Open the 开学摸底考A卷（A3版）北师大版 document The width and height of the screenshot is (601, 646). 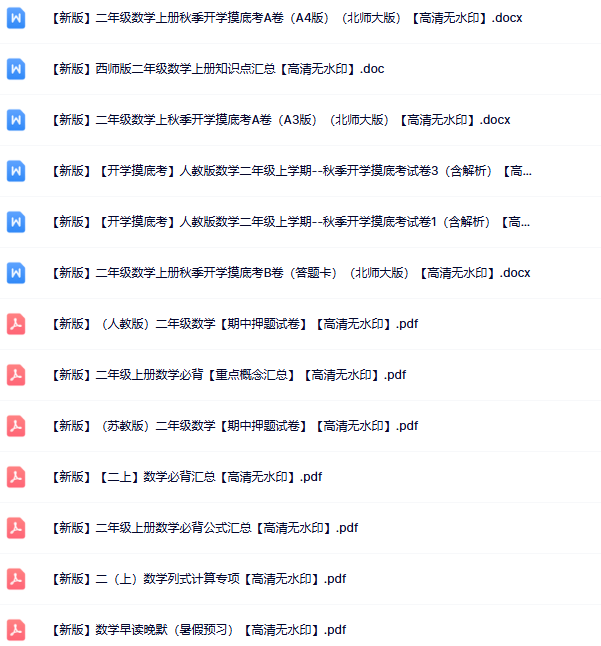point(280,120)
